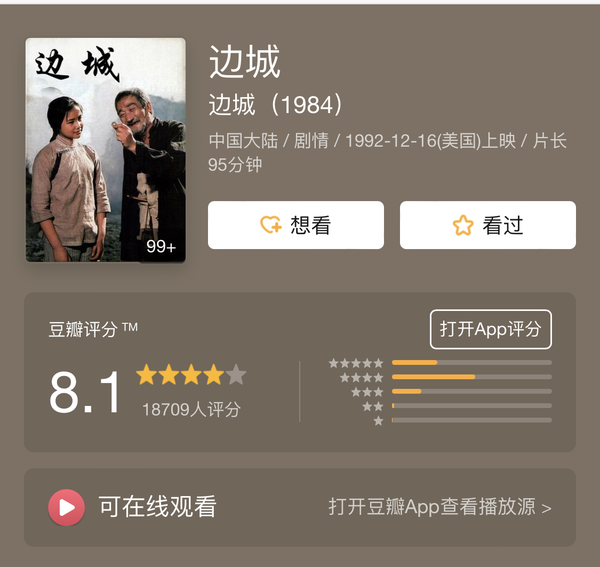Mark the movie as 看过

(x=487, y=225)
